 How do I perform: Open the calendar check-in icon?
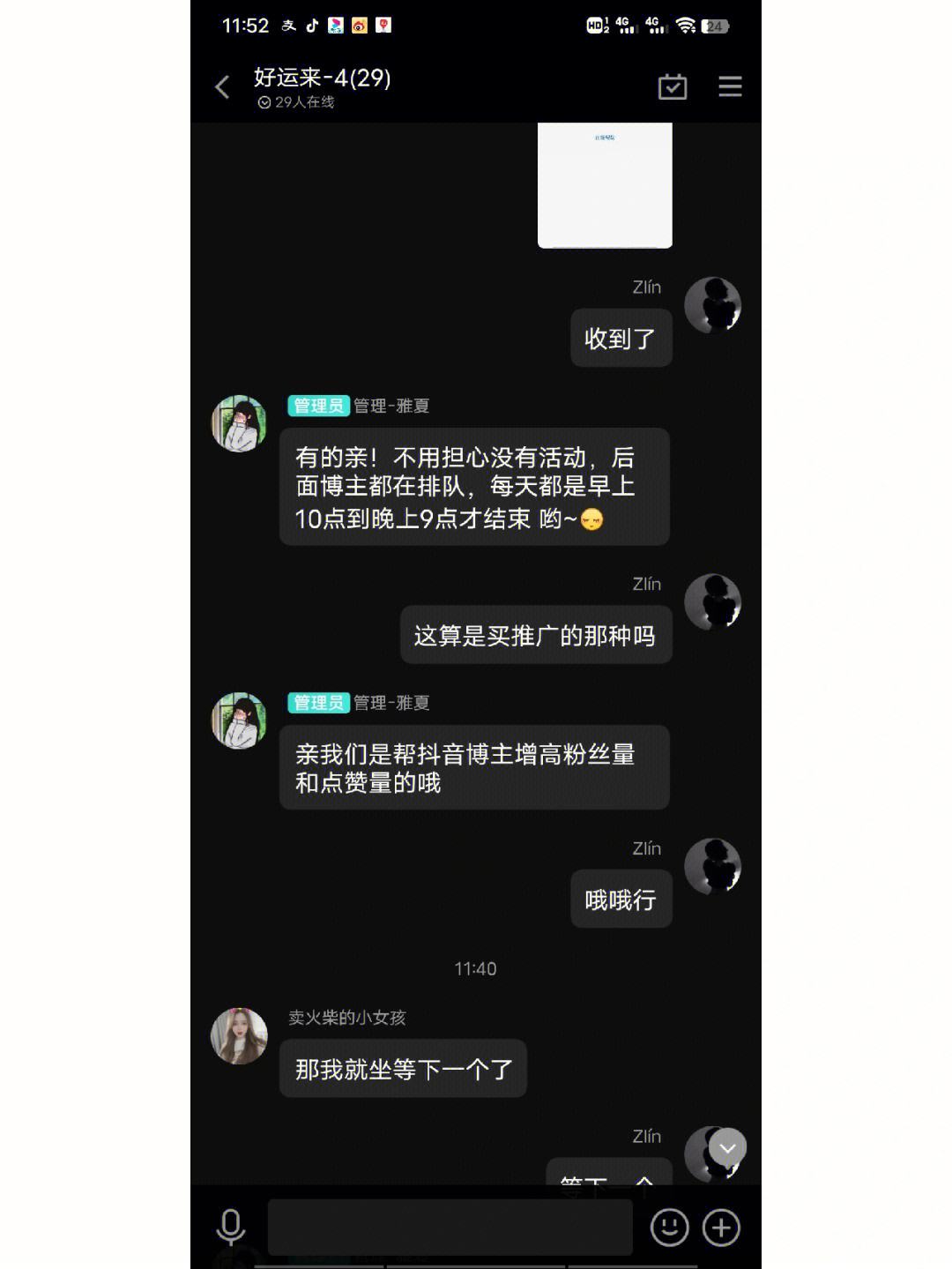[673, 87]
